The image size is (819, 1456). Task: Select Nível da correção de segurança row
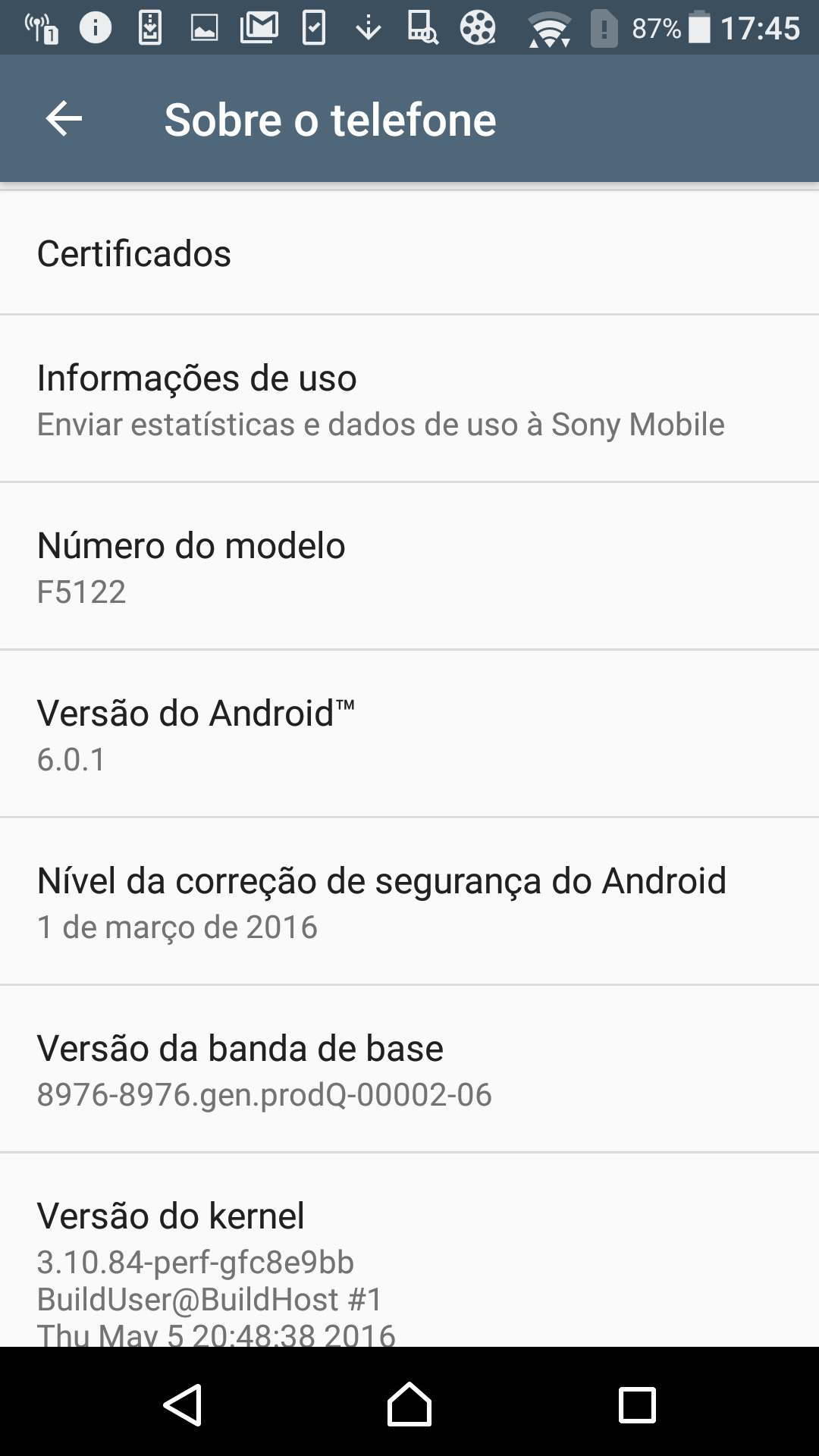(x=409, y=902)
